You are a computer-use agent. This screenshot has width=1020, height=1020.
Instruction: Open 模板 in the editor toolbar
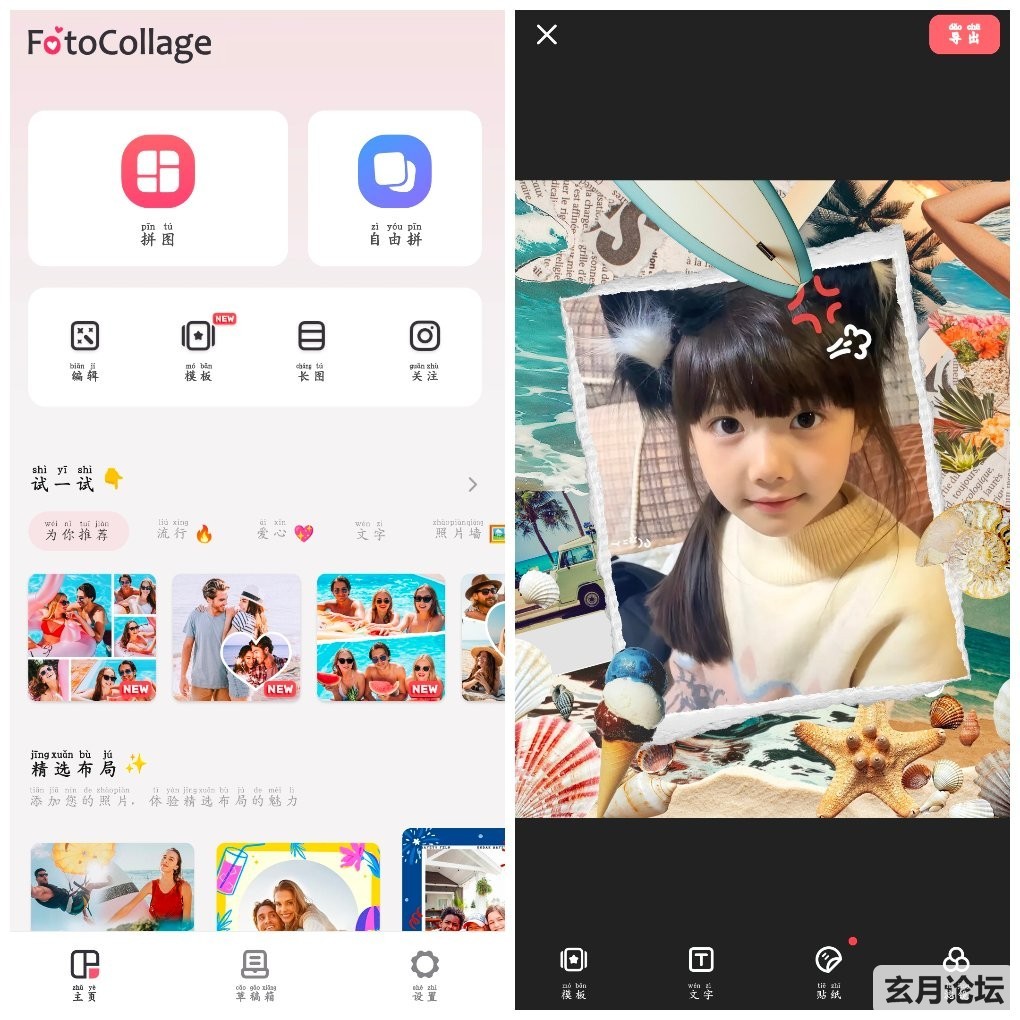[x=574, y=972]
